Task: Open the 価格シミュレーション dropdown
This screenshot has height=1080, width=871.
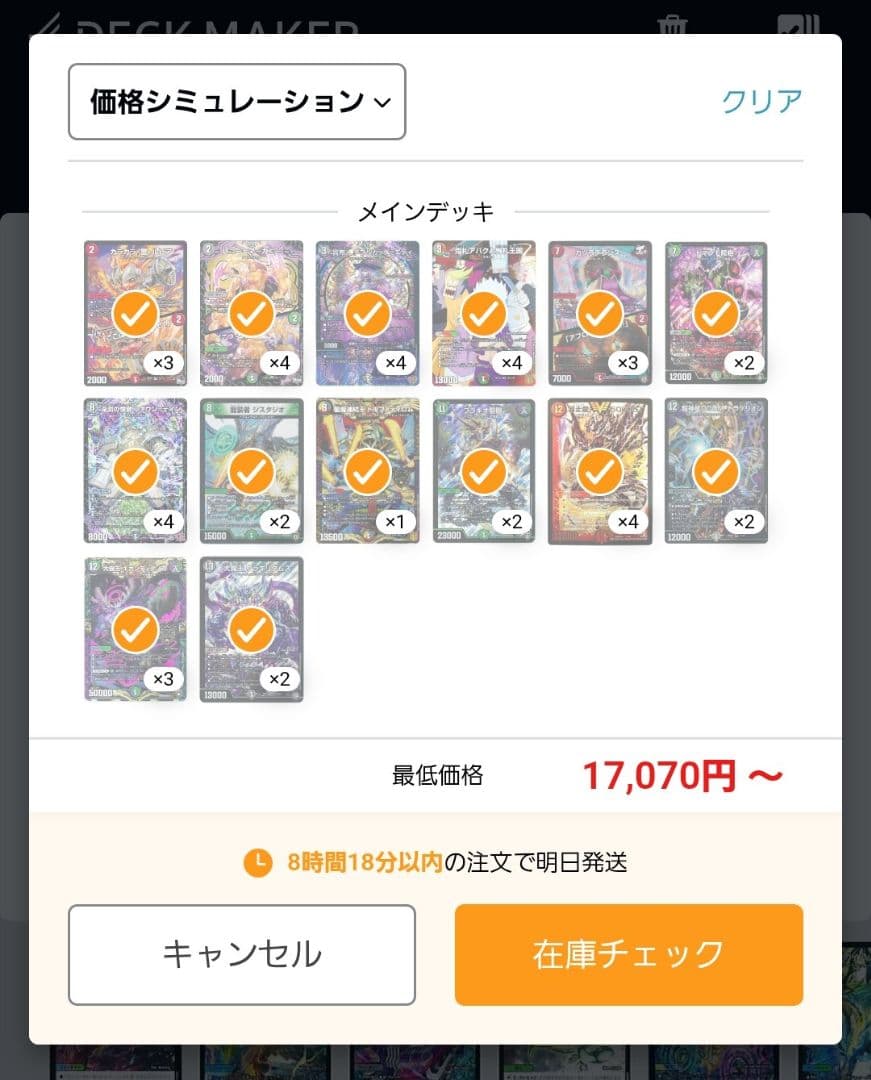Action: coord(236,101)
